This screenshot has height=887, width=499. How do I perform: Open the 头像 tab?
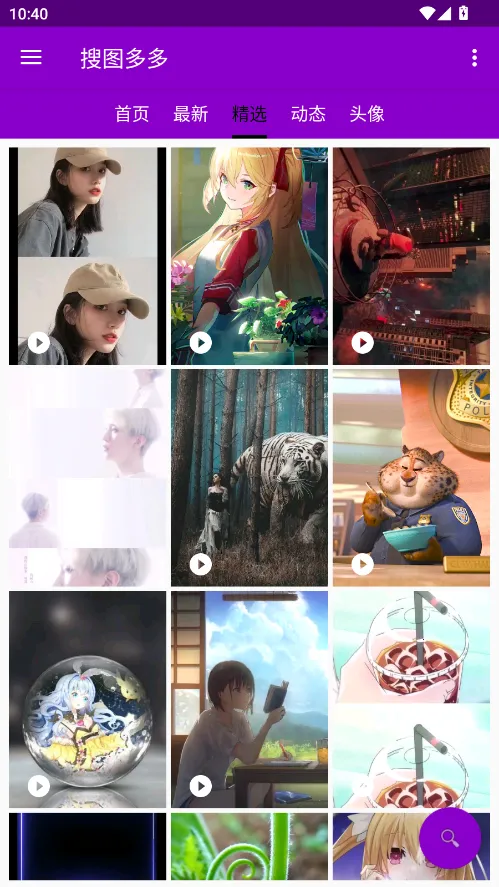(x=367, y=114)
